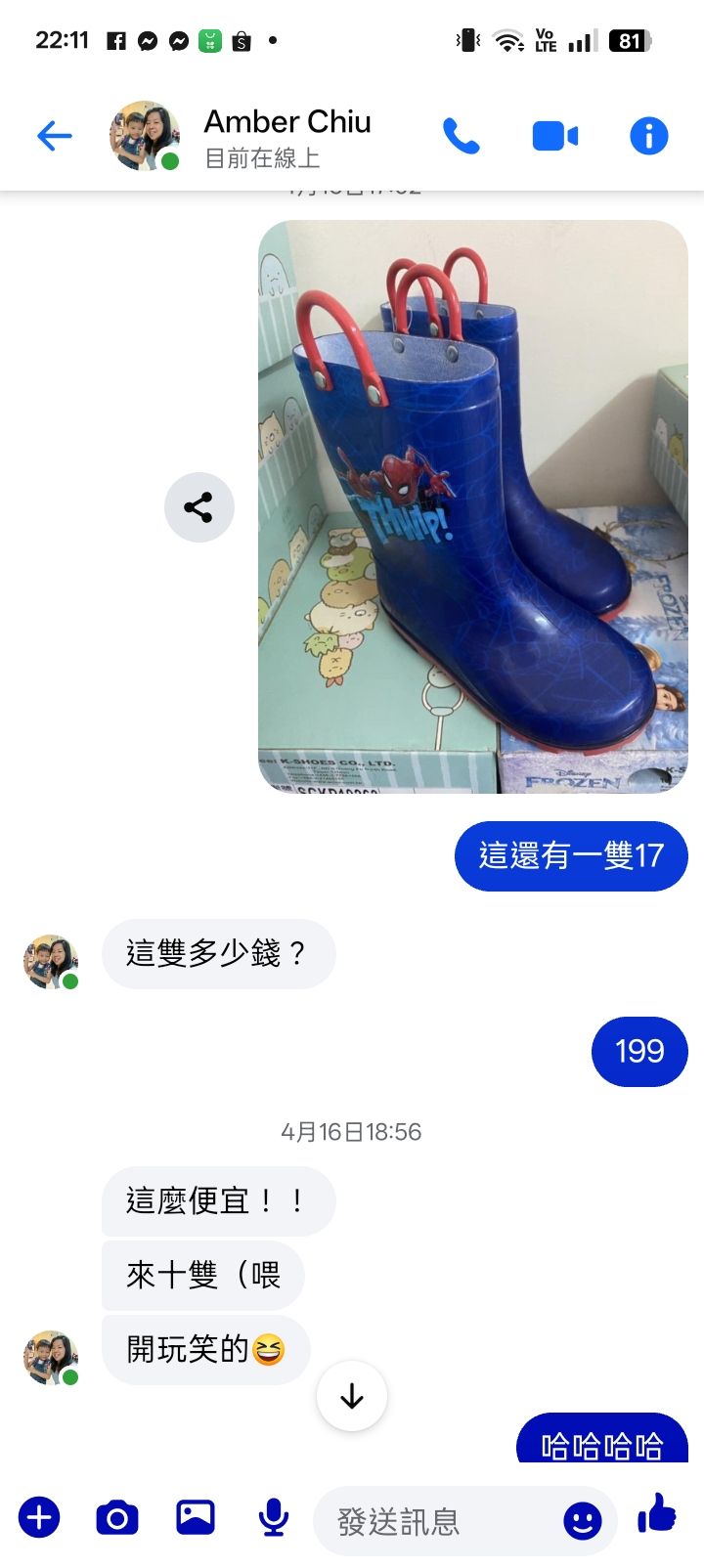Open conversation info

[x=648, y=136]
